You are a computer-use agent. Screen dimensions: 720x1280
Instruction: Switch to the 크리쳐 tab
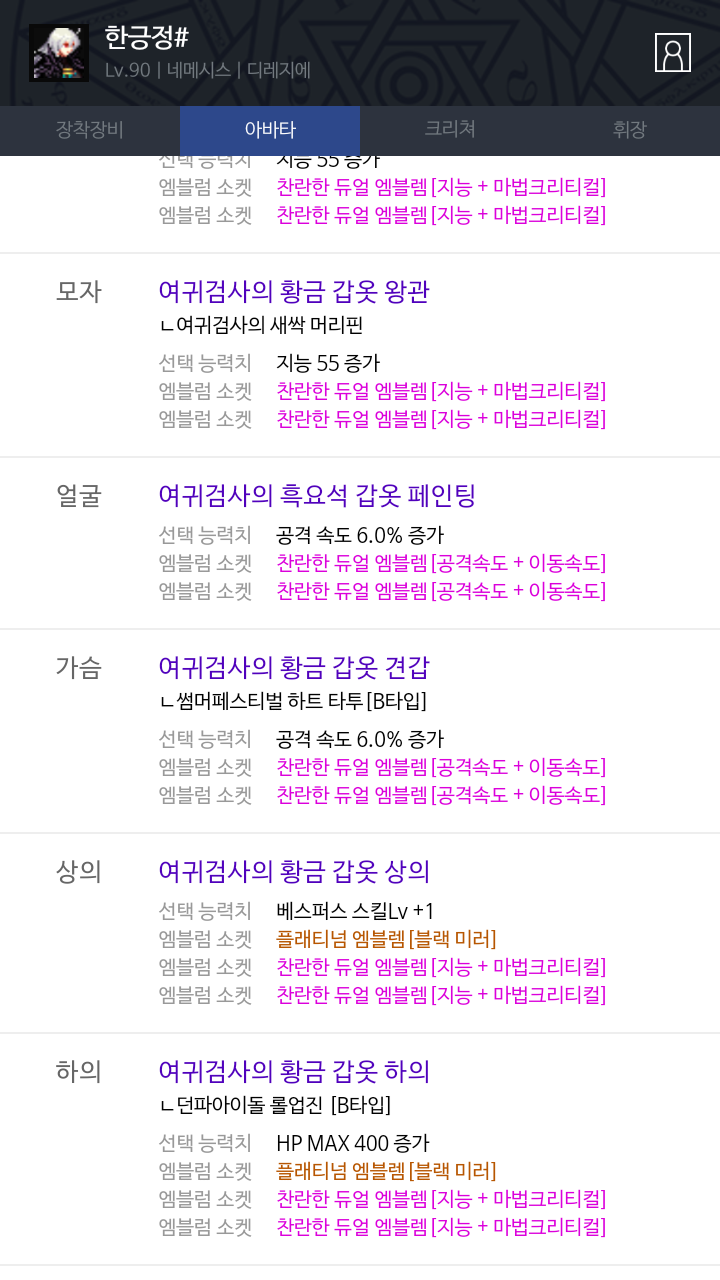(450, 130)
